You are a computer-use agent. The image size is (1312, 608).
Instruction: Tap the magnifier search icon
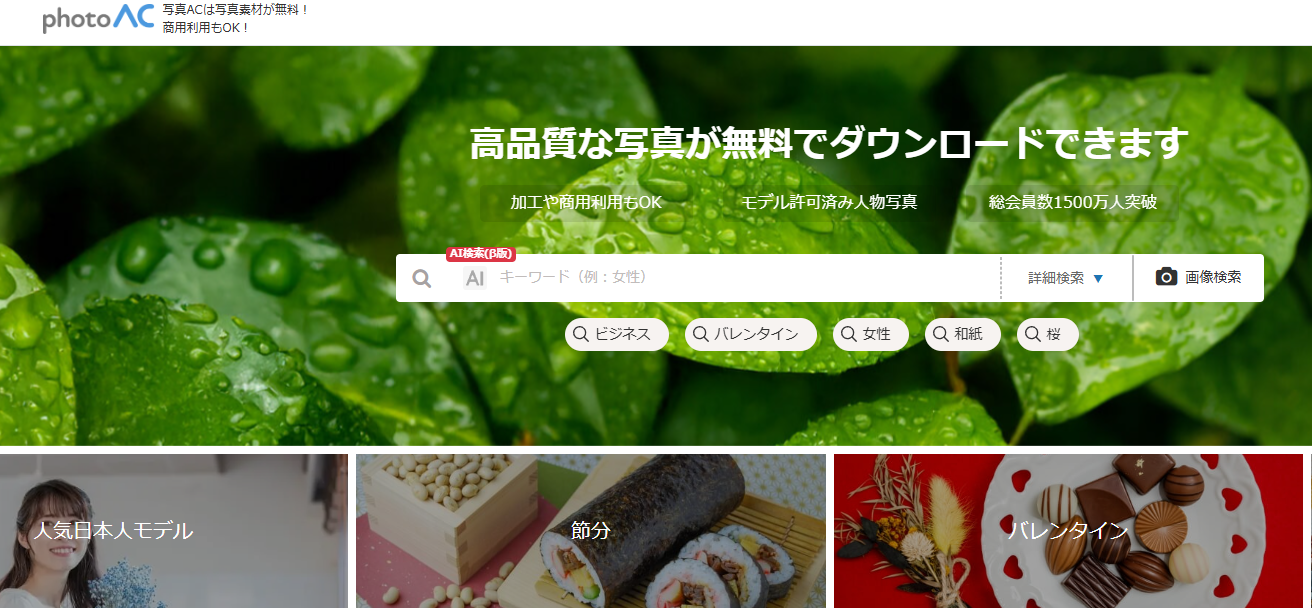422,278
